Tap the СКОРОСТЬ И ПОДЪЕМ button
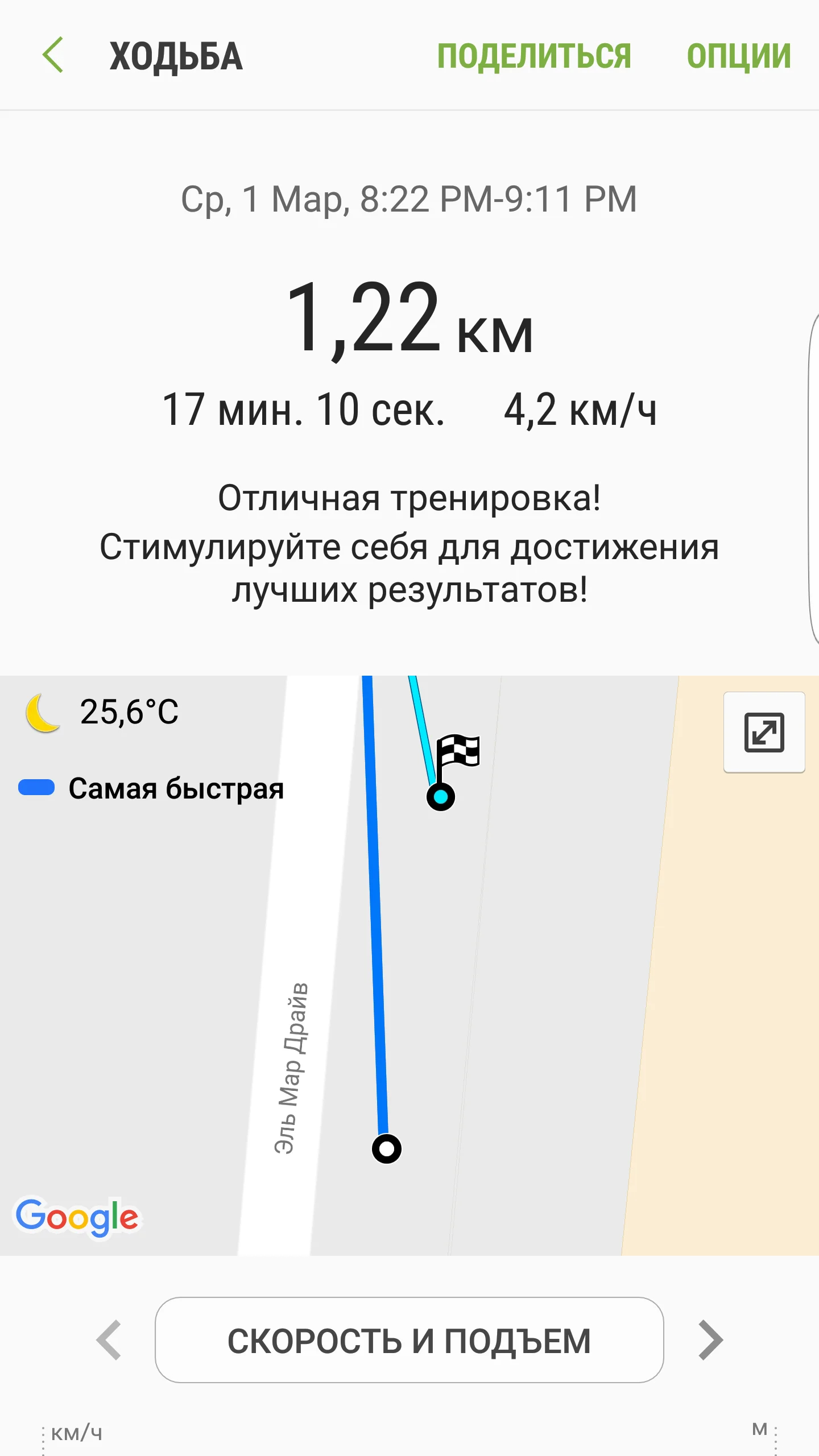 pyautogui.click(x=409, y=1340)
